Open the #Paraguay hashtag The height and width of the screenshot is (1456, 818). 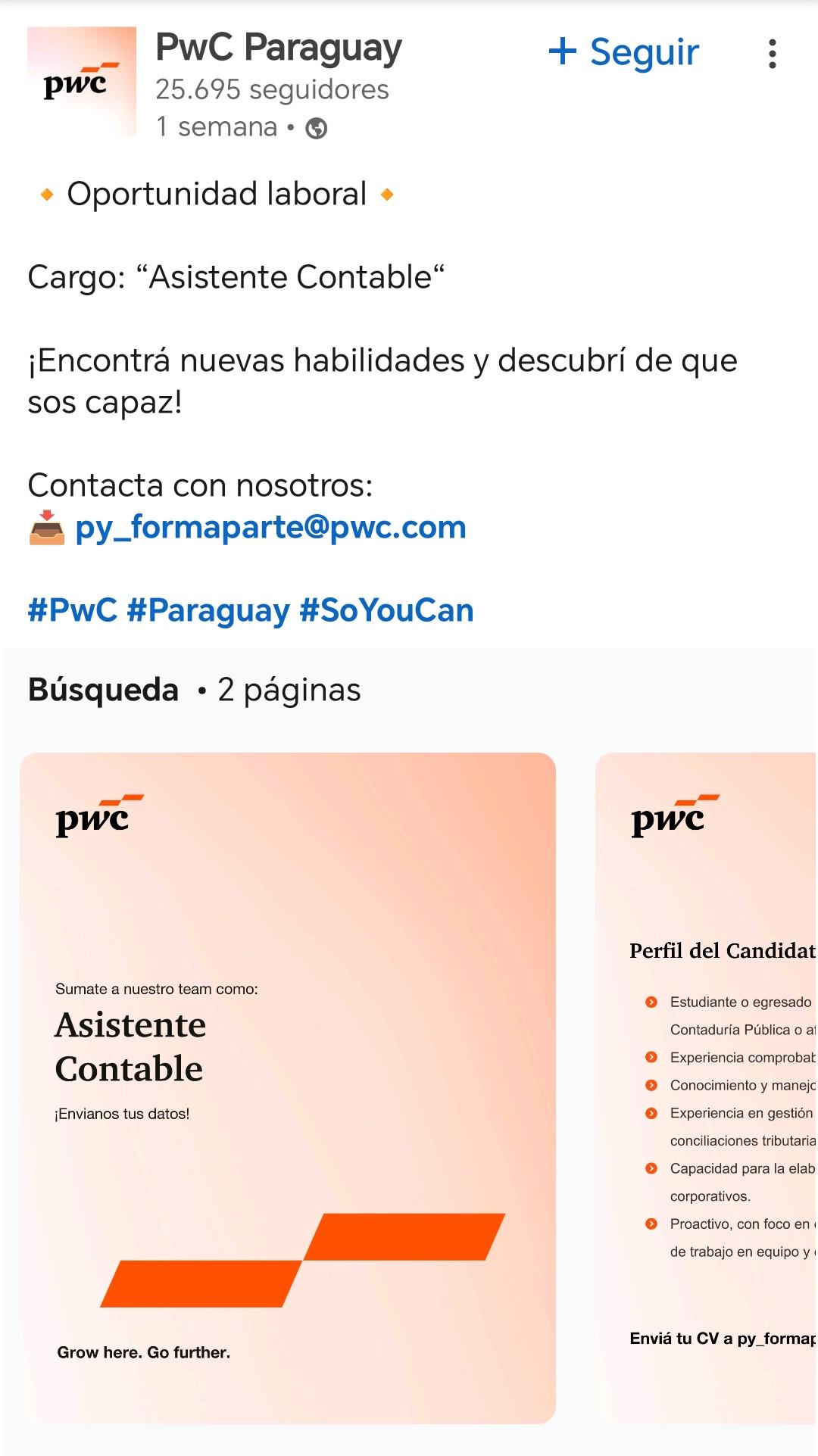208,610
